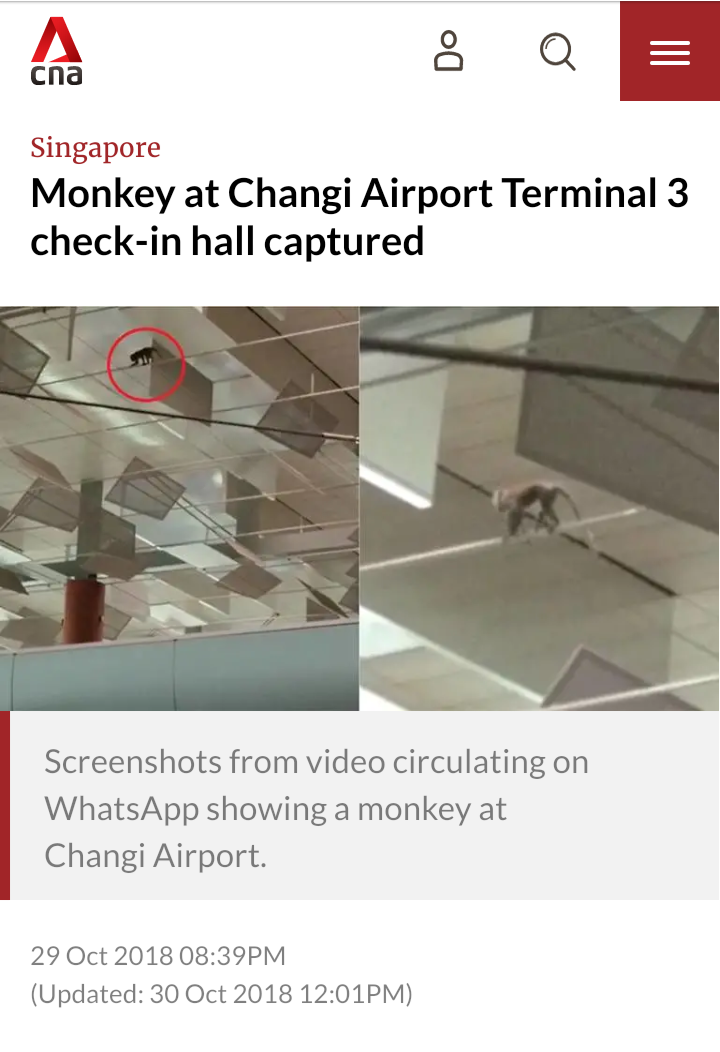Open the search magnifier

coord(557,51)
